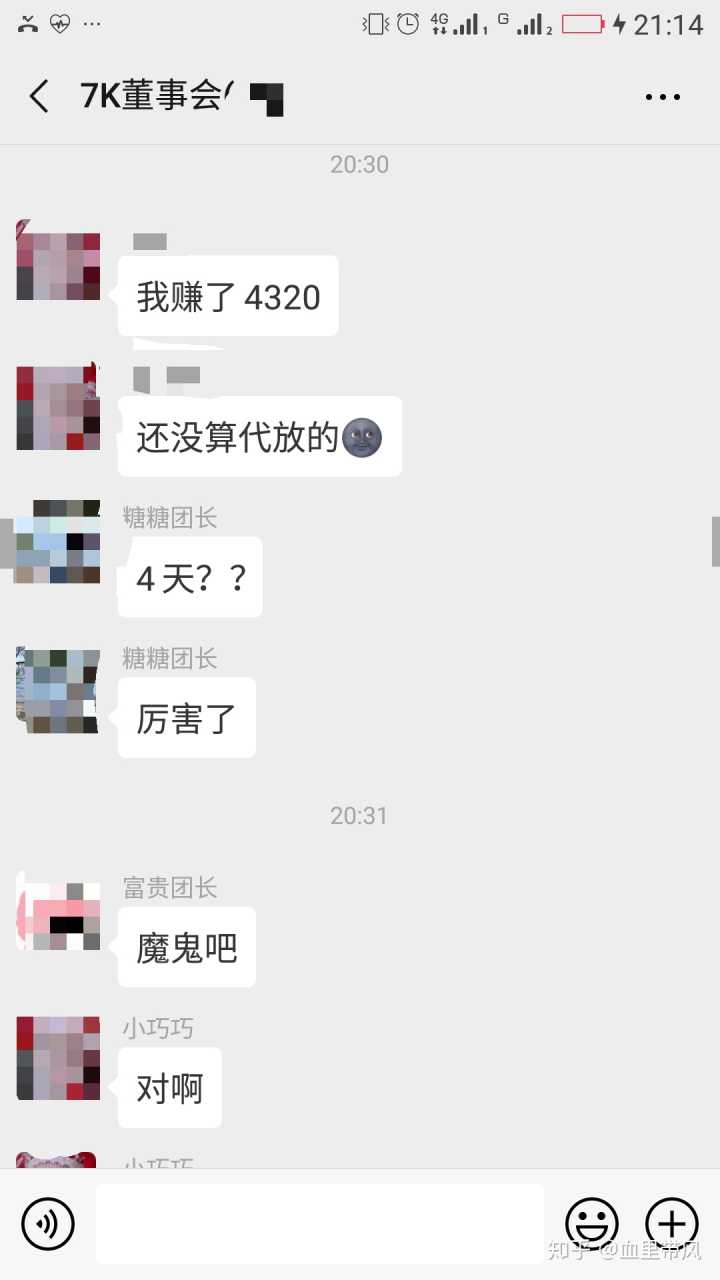
Task: Focus the message text field
Action: click(320, 1223)
